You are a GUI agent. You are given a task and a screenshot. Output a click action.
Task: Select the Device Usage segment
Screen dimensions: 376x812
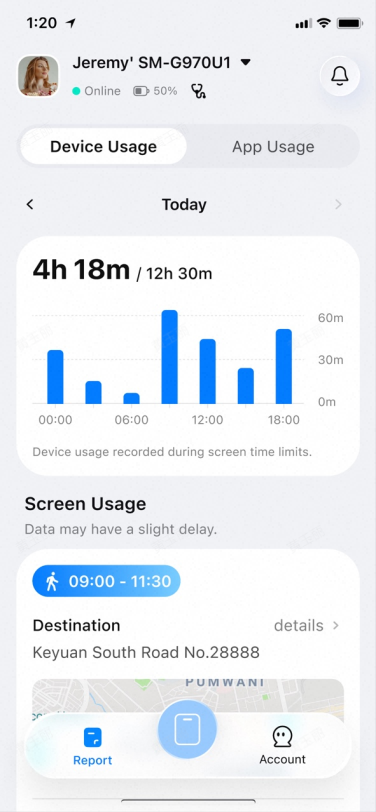[103, 147]
